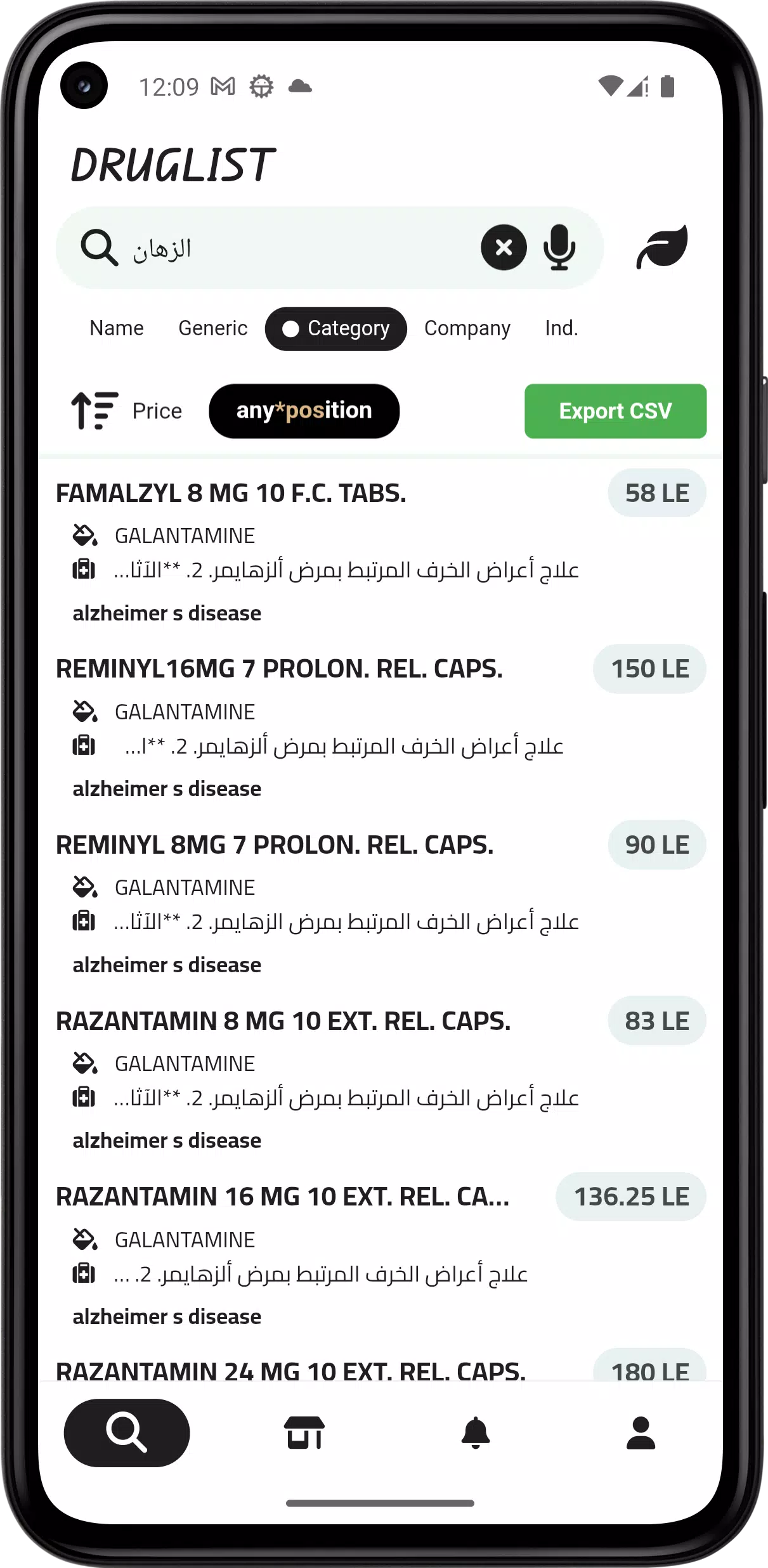768x1568 pixels.
Task: Open REMINYL 8MG 7 PROLON. REL. CAPS. result
Action: coord(274,845)
